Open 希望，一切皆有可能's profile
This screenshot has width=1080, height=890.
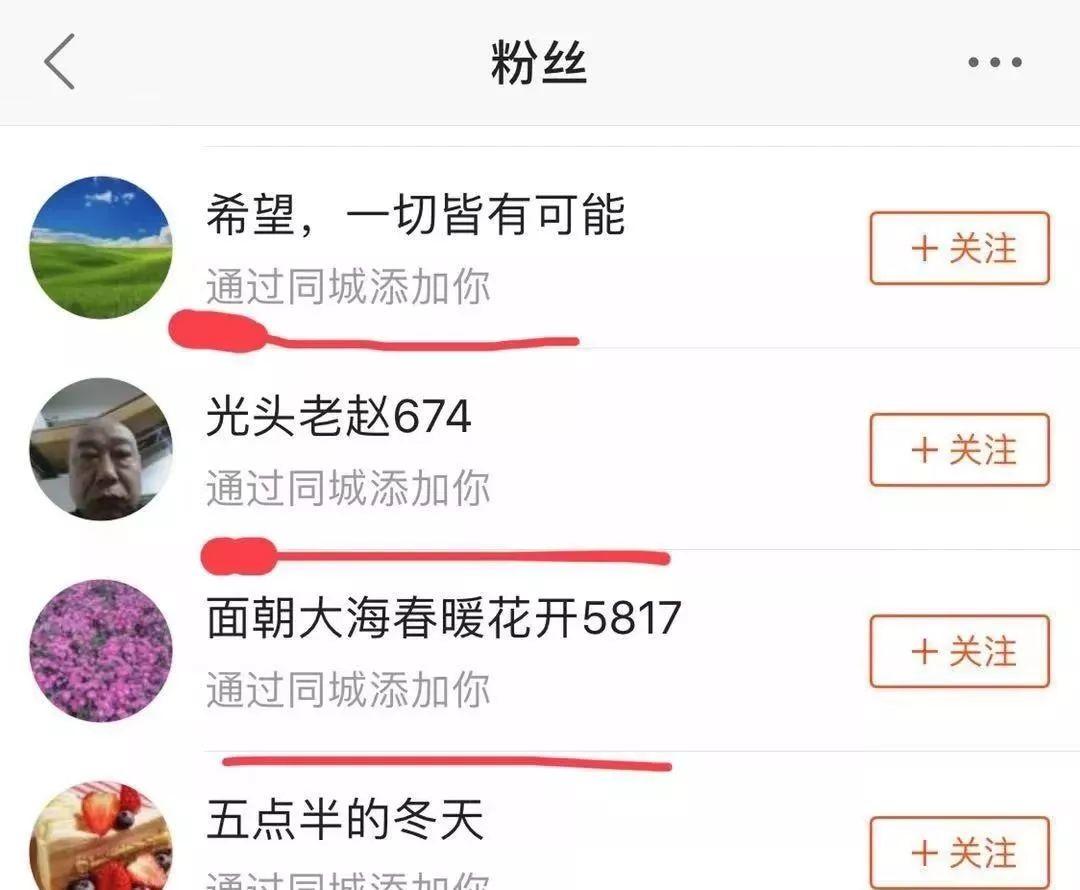pos(101,247)
